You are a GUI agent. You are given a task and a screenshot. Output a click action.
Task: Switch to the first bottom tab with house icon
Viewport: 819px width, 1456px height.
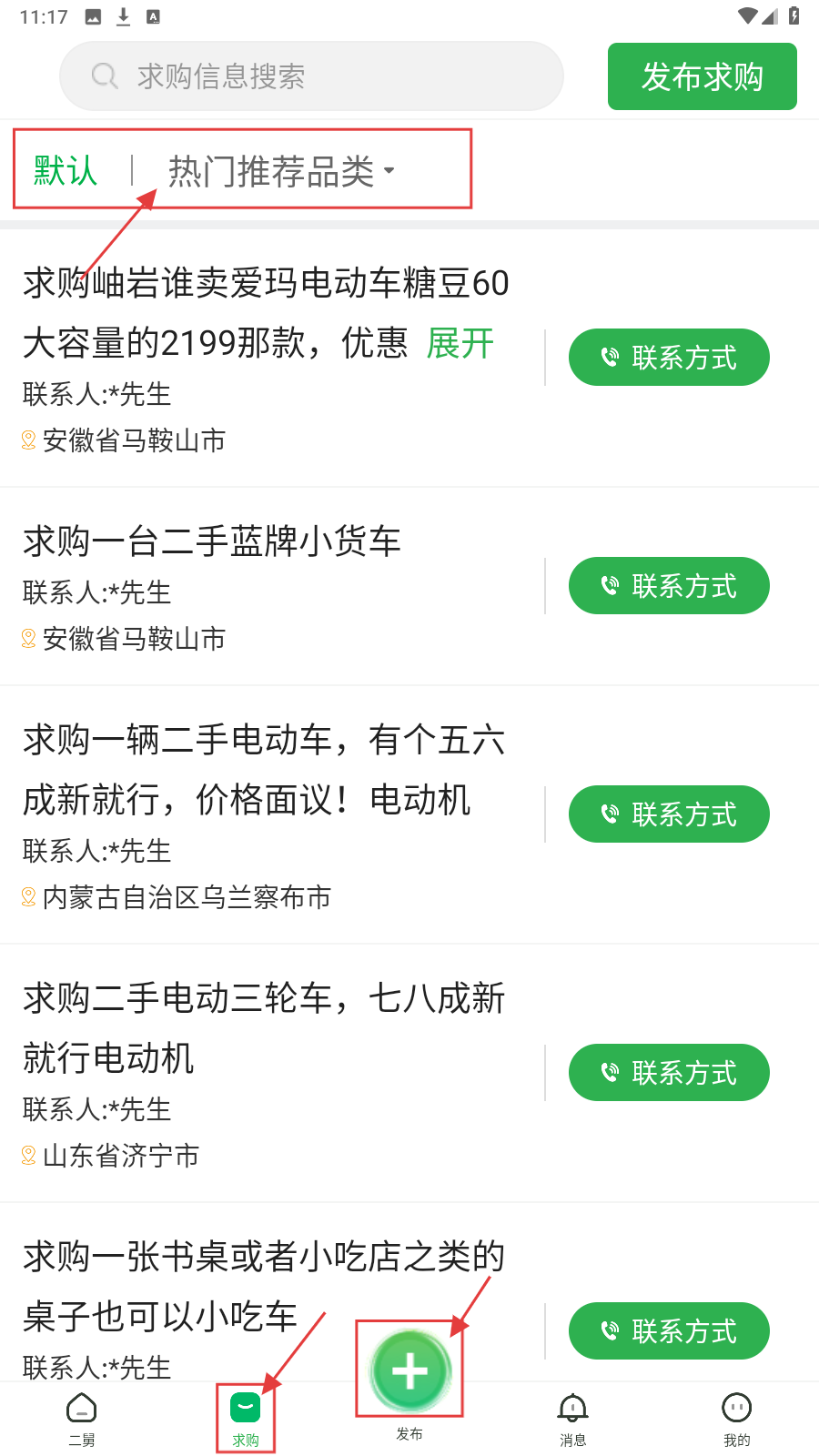tap(82, 1419)
